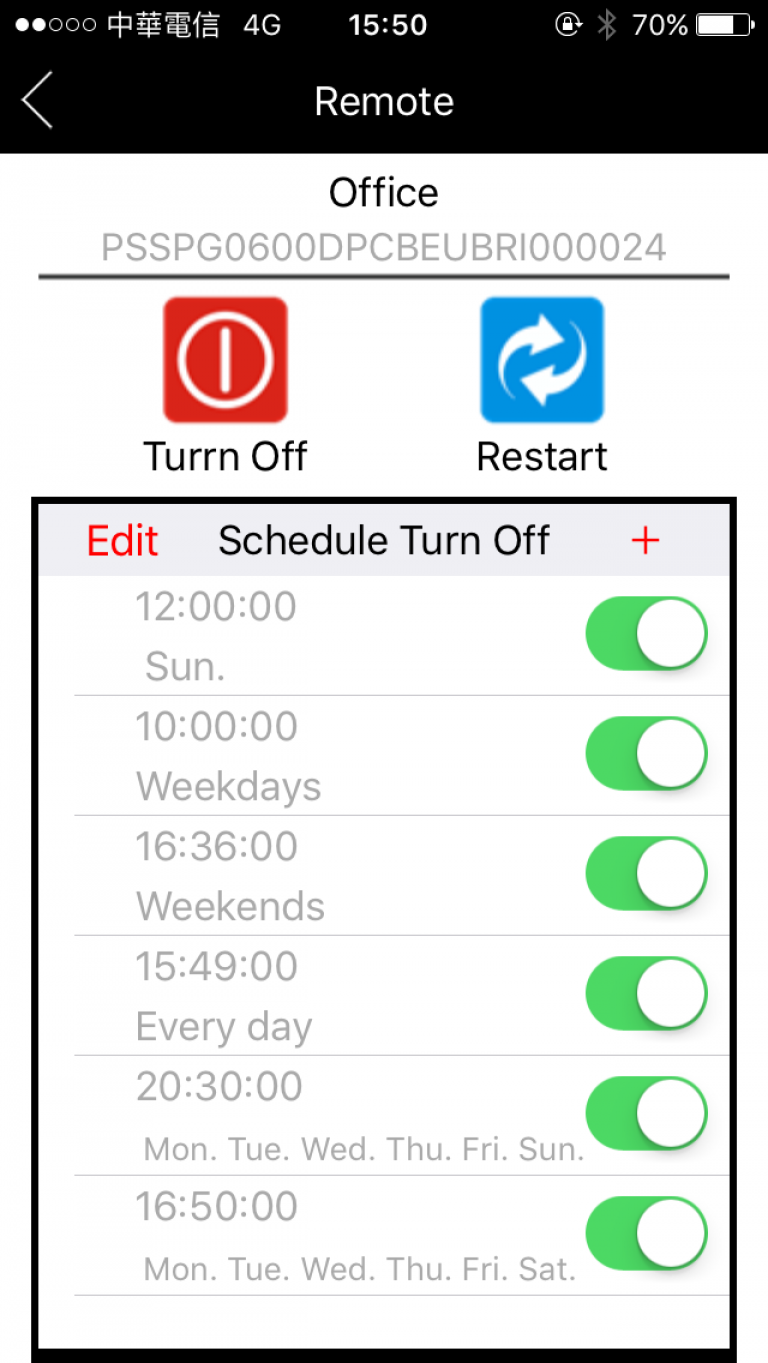Tap Edit in the Schedule Turn Off header
This screenshot has width=768, height=1363.
tap(122, 541)
